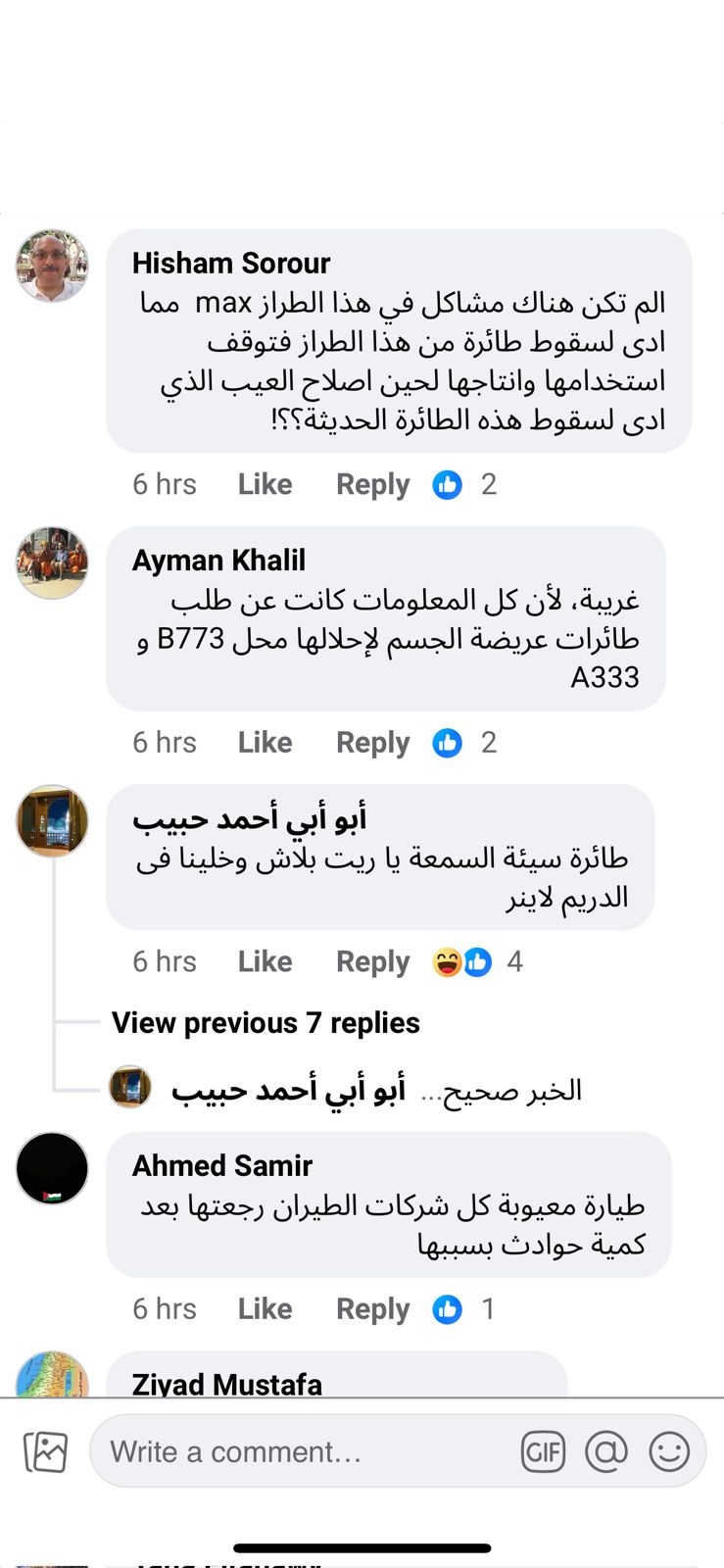Open Ahmed Samir's profile picture
The width and height of the screenshot is (724, 1568).
pyautogui.click(x=52, y=1168)
